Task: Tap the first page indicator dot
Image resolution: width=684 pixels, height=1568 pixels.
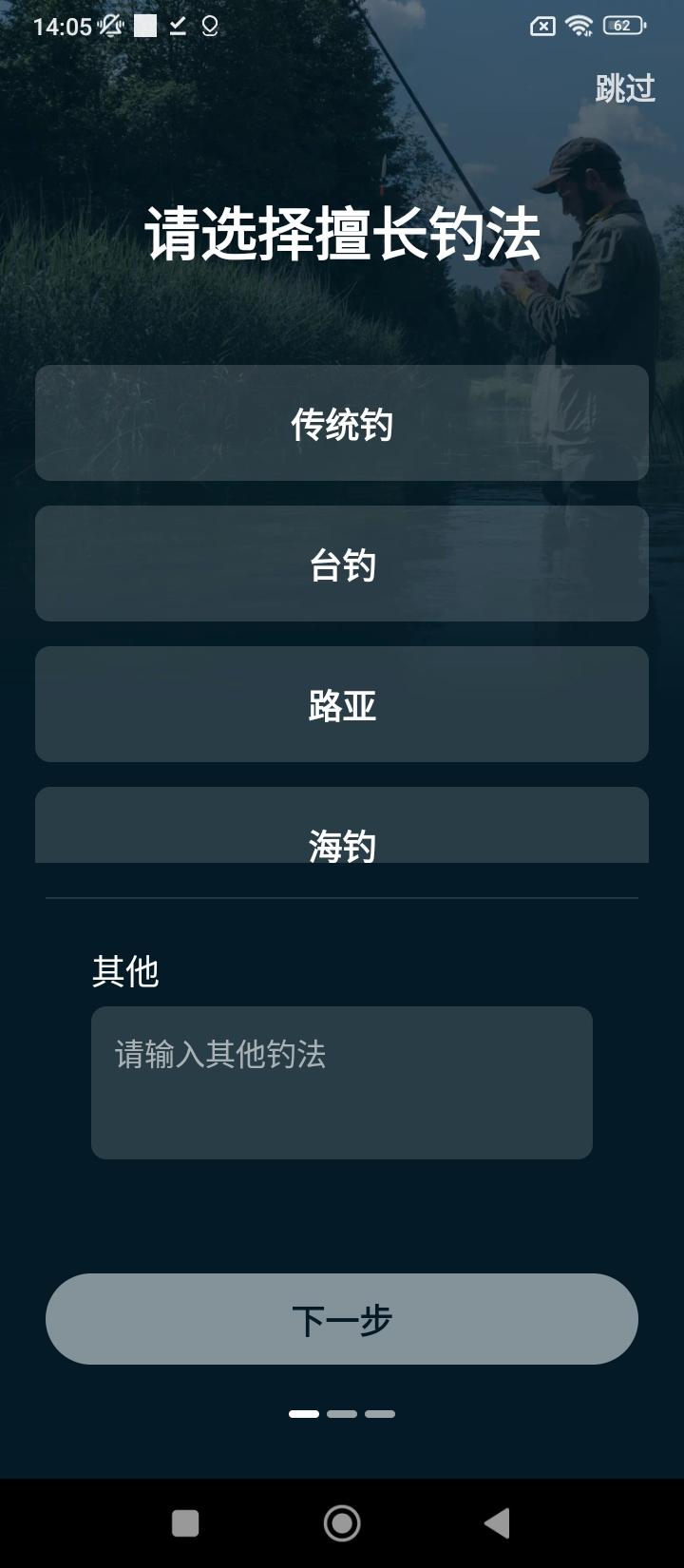Action: click(305, 1412)
